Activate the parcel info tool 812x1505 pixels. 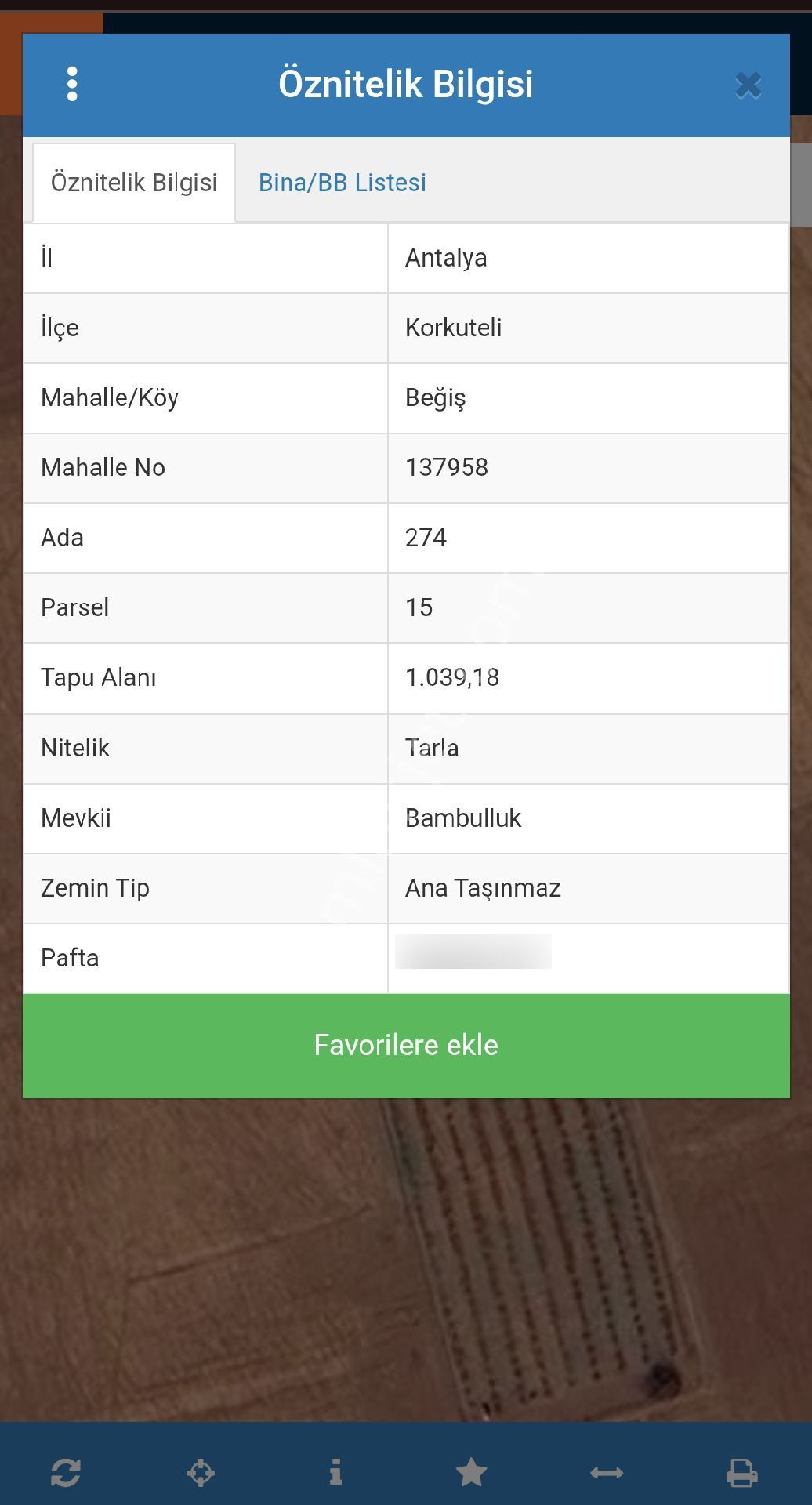(x=335, y=1472)
